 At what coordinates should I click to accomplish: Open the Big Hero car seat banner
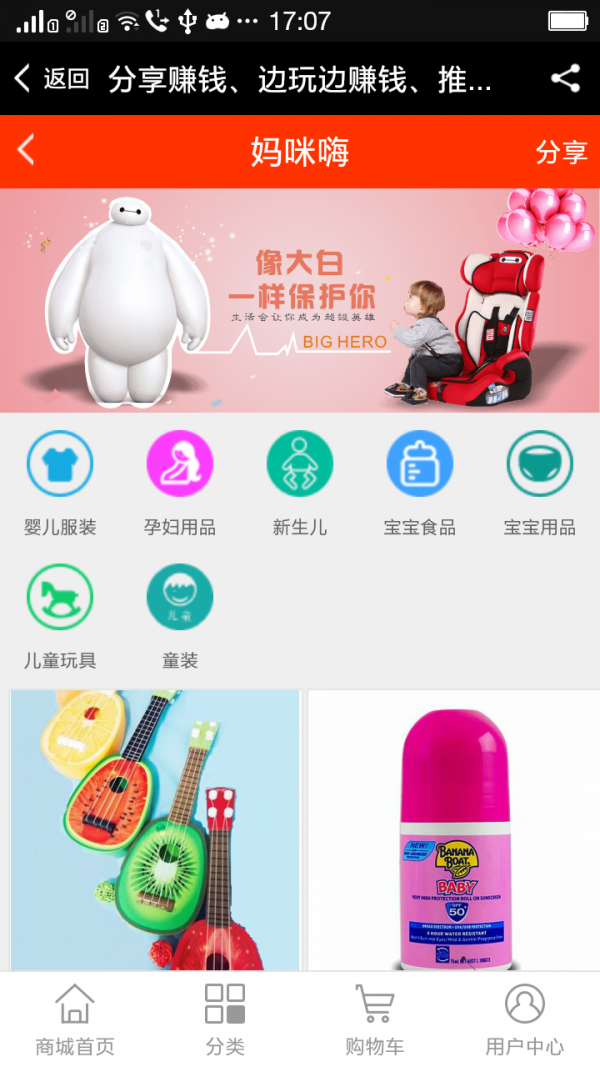300,300
